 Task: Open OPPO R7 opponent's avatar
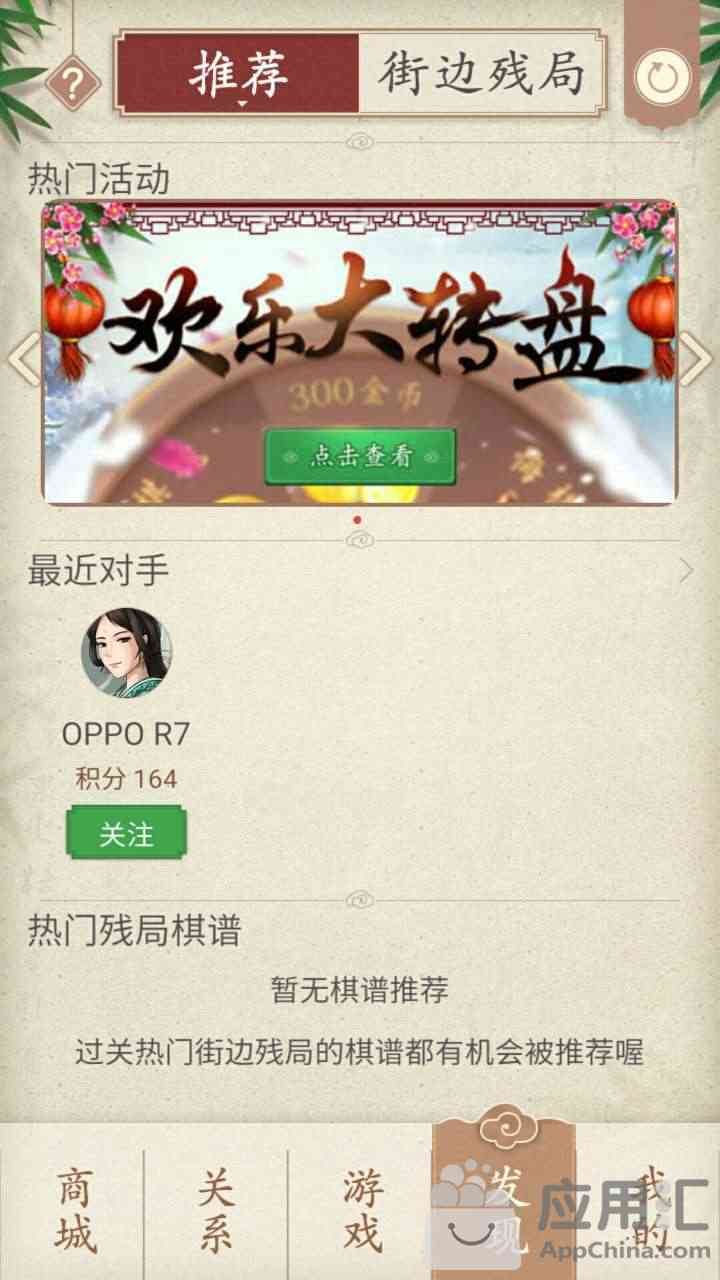126,653
